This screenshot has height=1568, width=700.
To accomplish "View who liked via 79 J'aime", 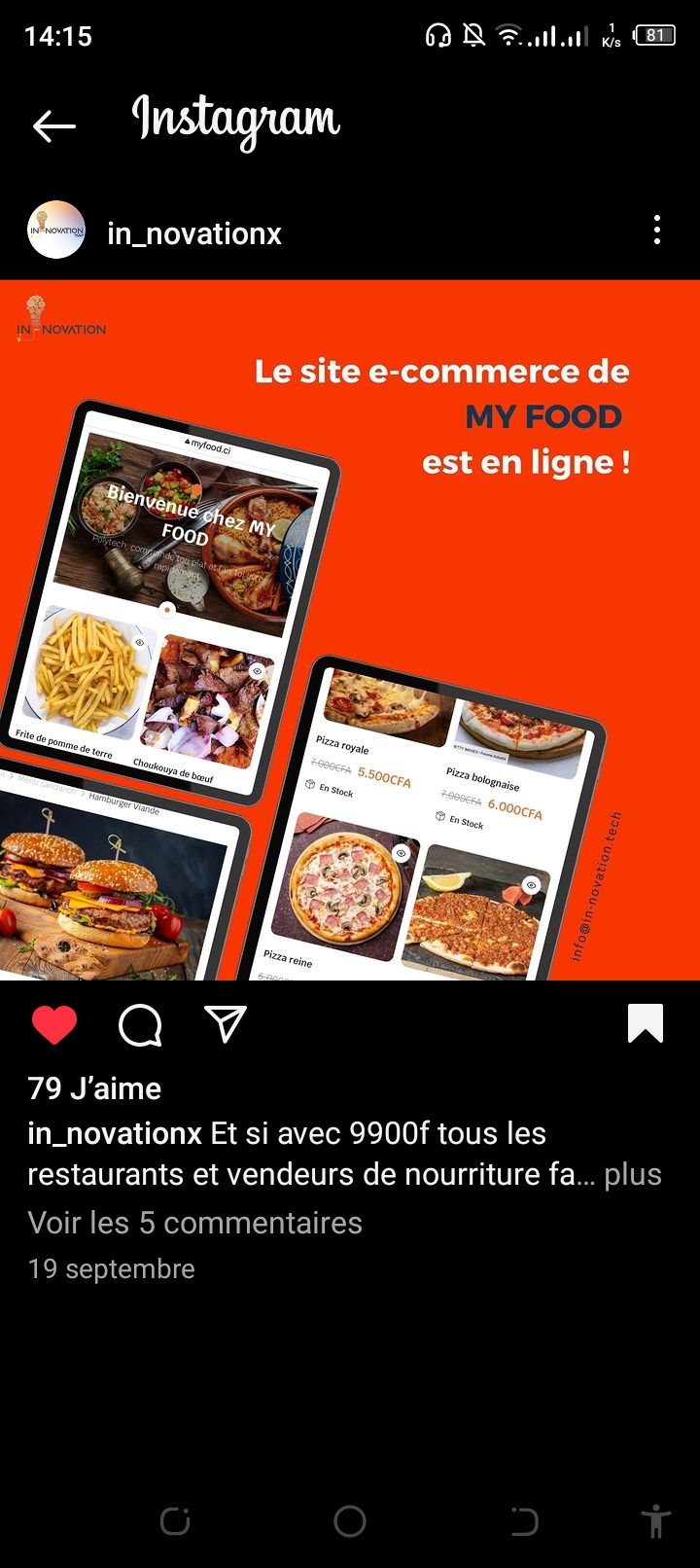I will click(95, 1088).
